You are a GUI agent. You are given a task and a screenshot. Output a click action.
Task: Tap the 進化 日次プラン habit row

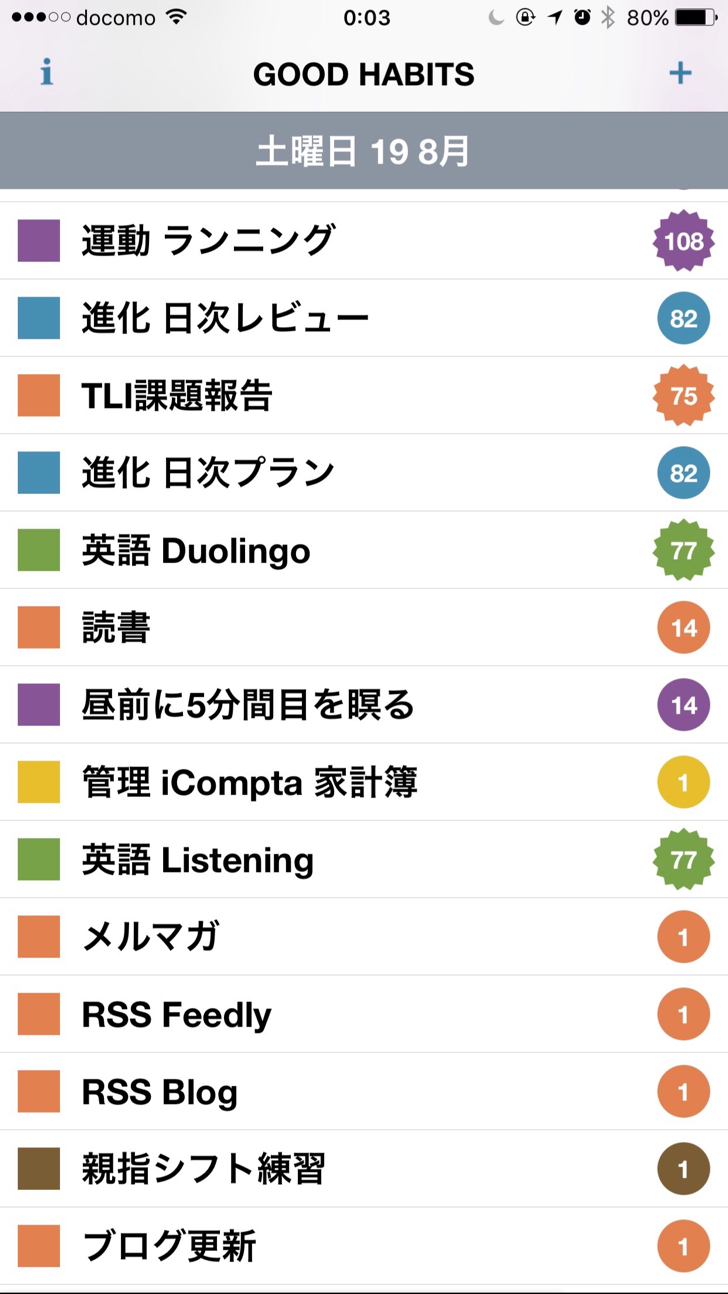(x=364, y=473)
